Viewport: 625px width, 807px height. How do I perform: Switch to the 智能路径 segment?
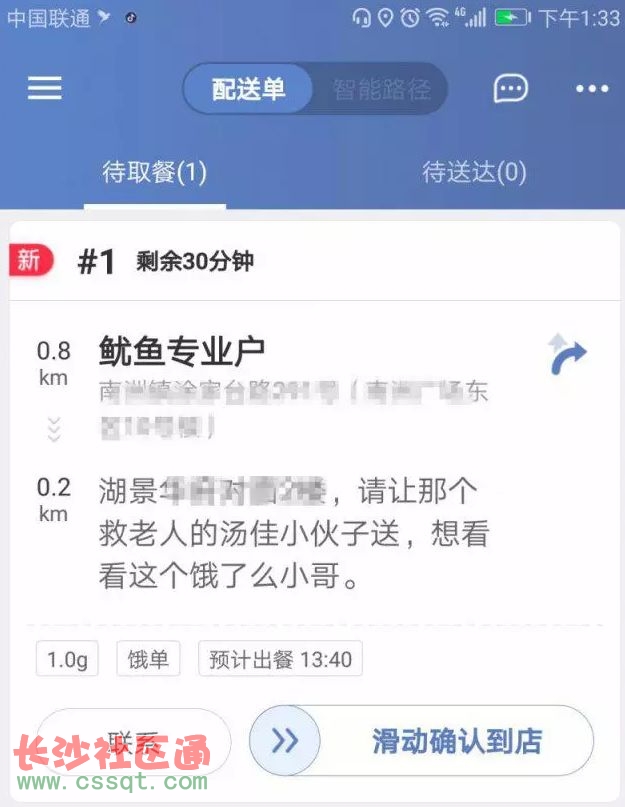(x=381, y=90)
